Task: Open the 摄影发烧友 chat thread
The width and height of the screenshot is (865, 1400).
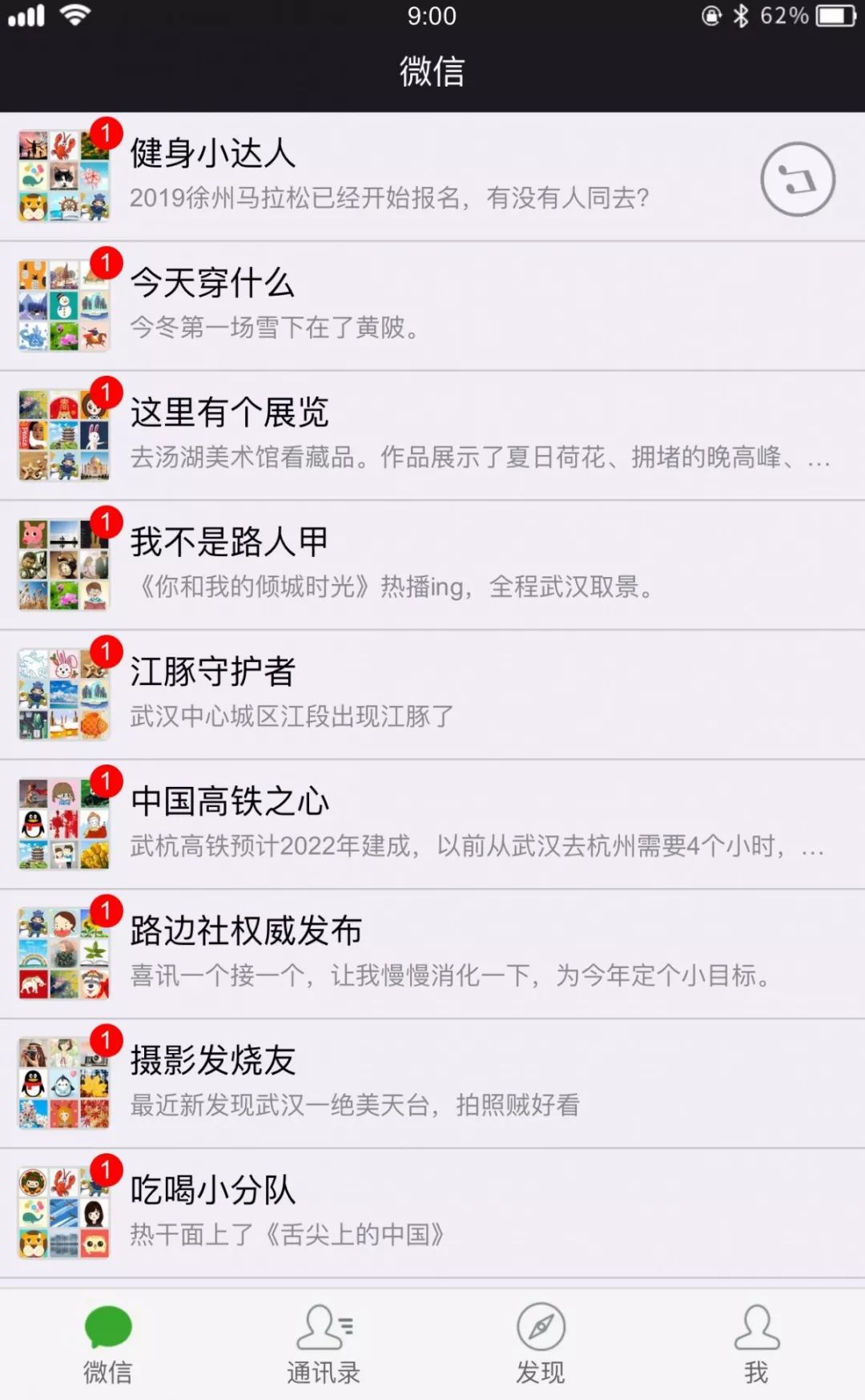Action: point(432,1083)
